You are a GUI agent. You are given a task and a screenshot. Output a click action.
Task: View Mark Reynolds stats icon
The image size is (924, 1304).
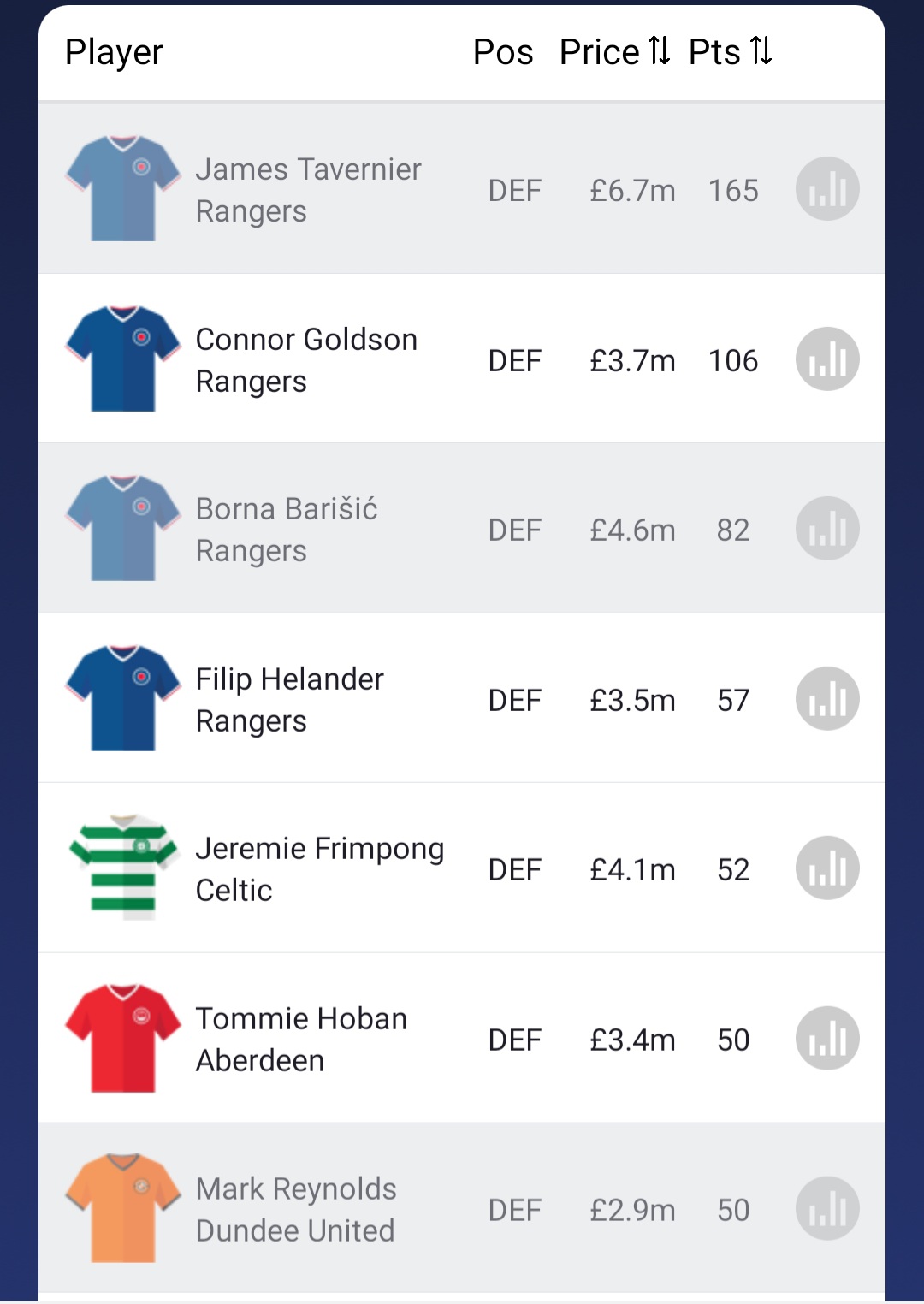point(827,1209)
